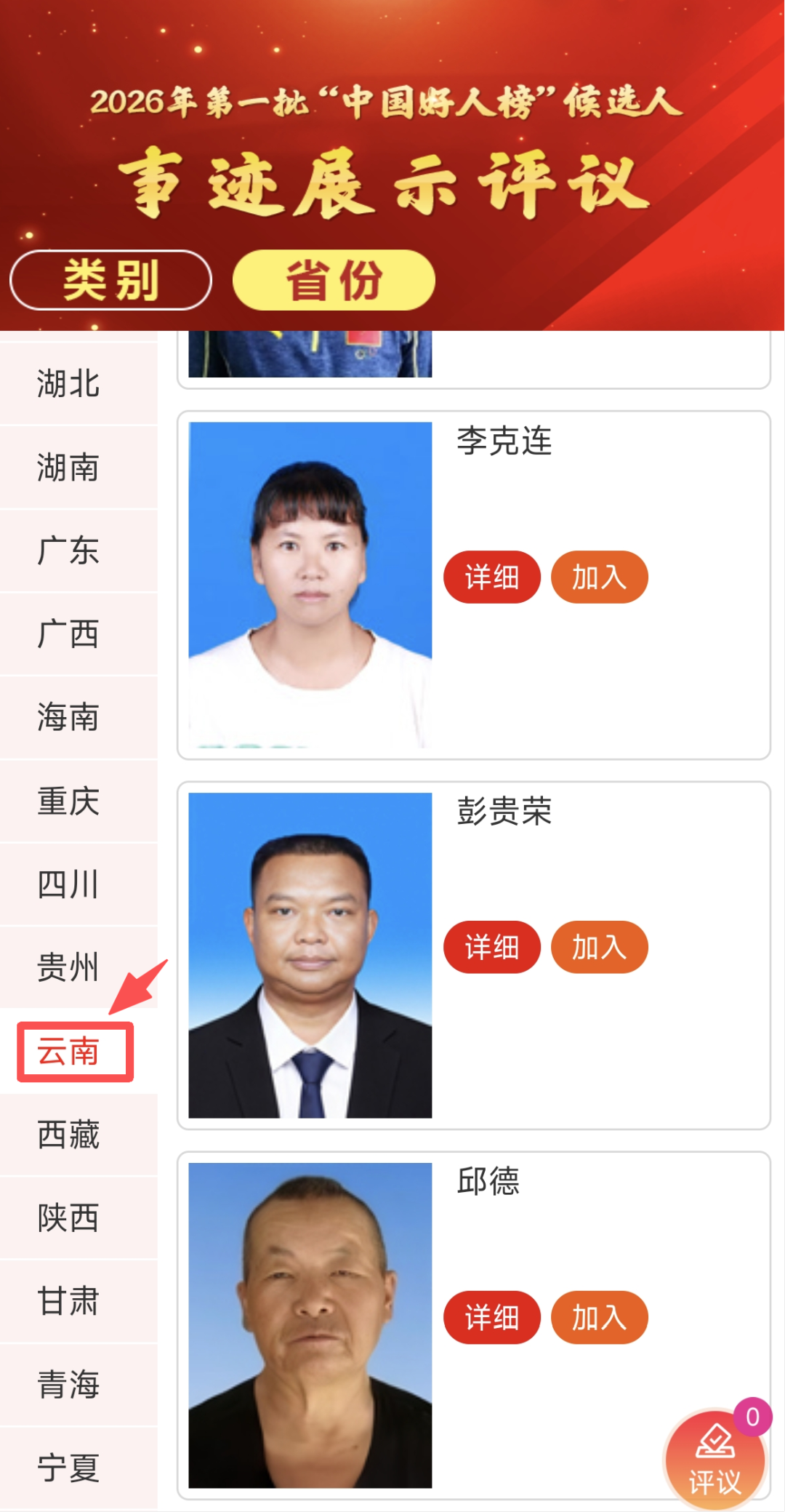Select 湖南 in province list
The image size is (785, 1512).
(69, 467)
